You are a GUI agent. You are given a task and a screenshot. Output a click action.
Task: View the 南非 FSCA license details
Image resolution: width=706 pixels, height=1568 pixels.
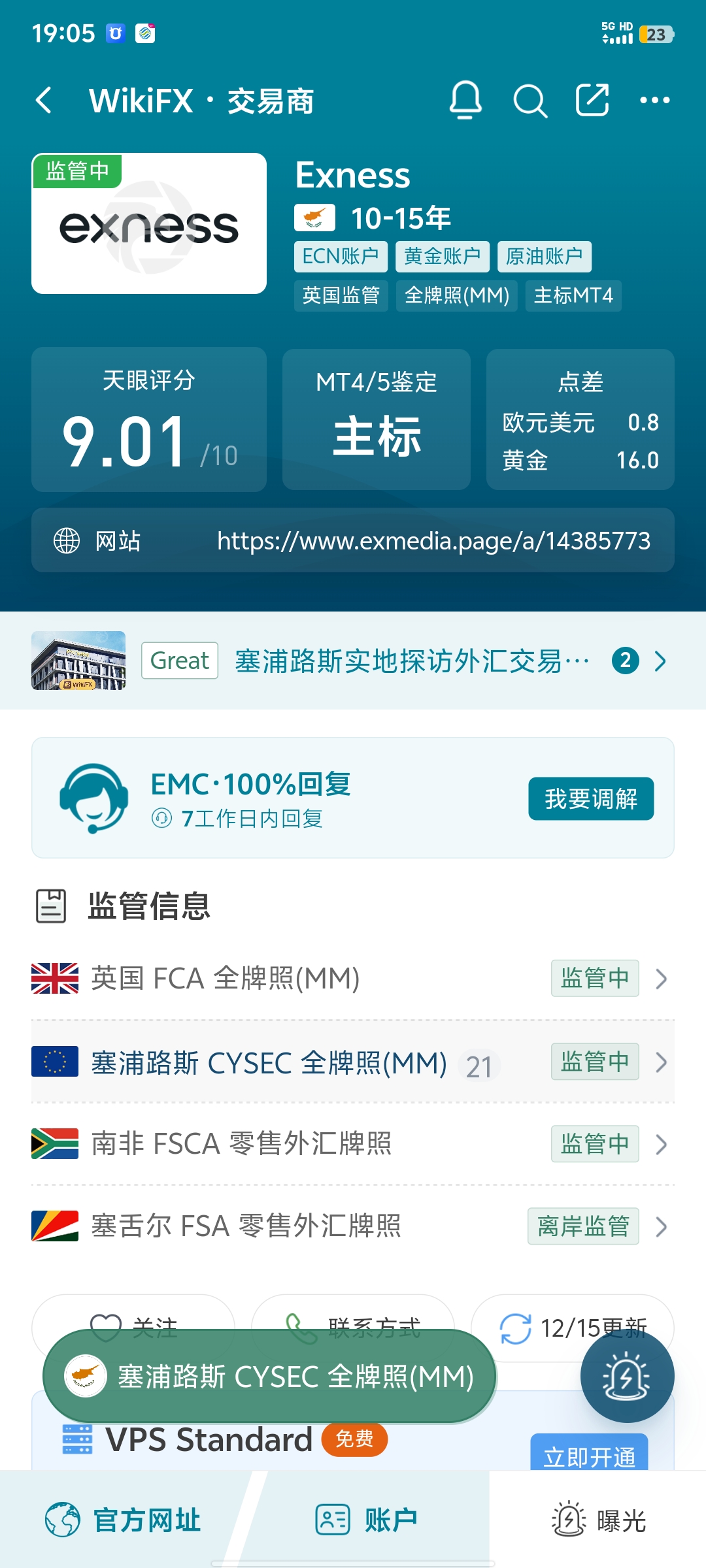[353, 1144]
